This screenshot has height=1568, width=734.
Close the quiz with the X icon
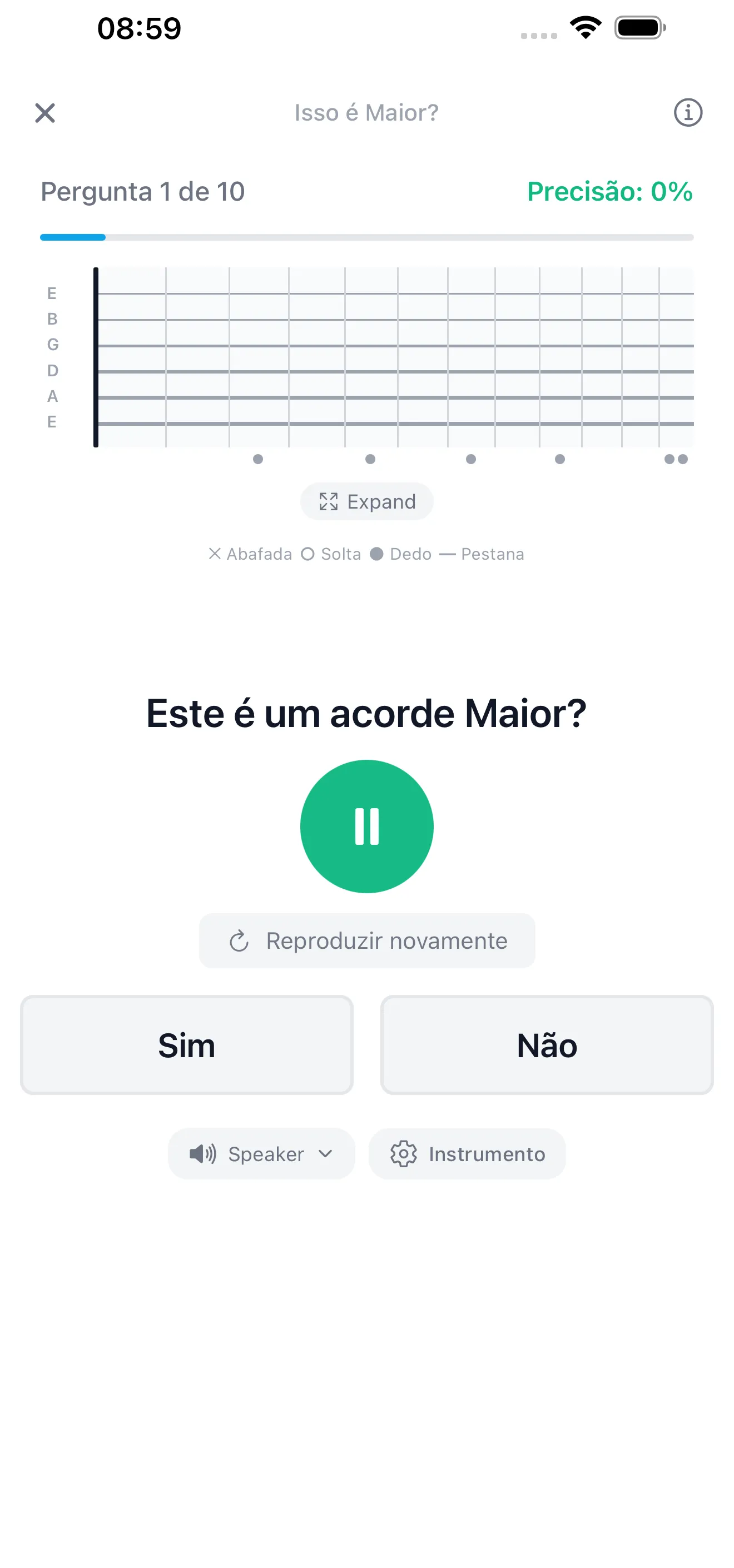(x=45, y=113)
